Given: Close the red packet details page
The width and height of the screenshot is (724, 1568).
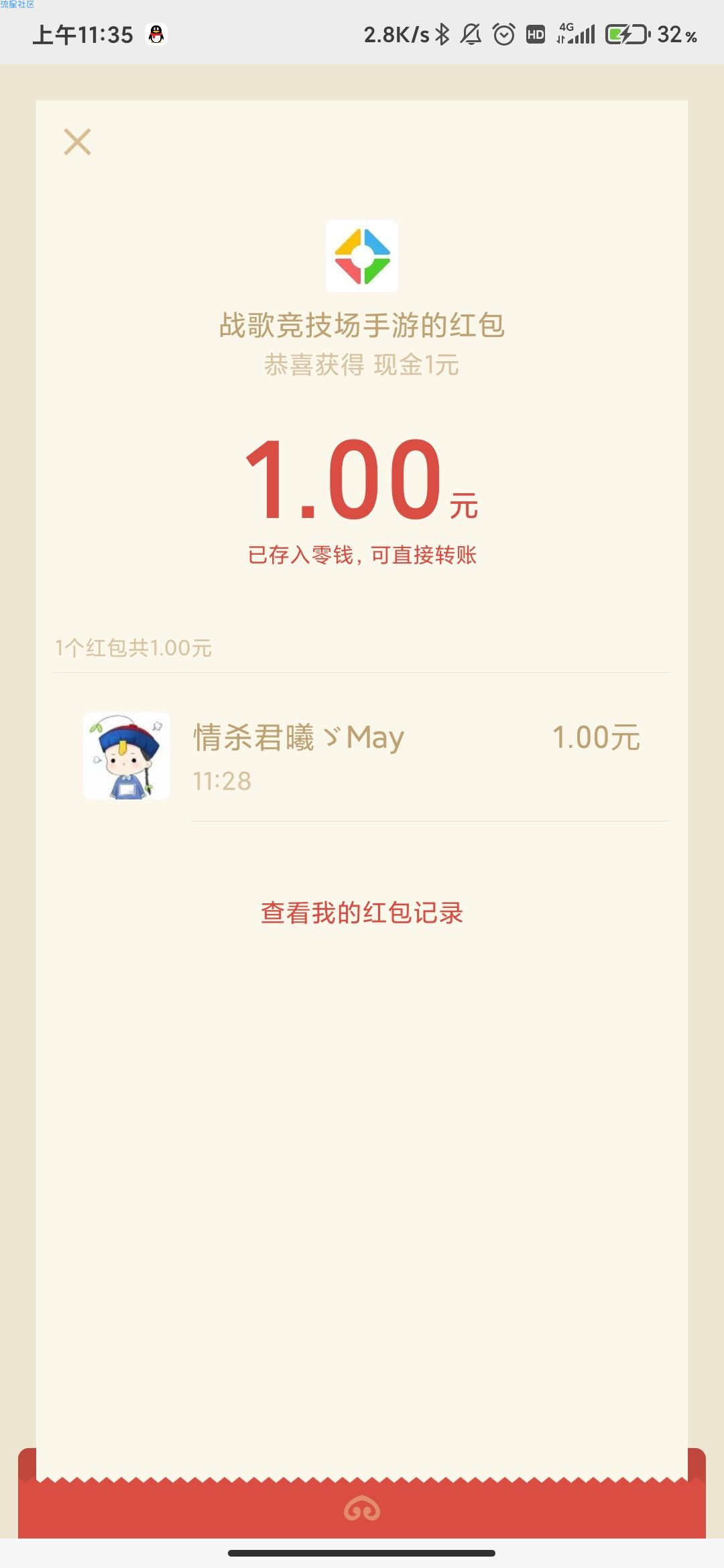Looking at the screenshot, I should (x=77, y=142).
